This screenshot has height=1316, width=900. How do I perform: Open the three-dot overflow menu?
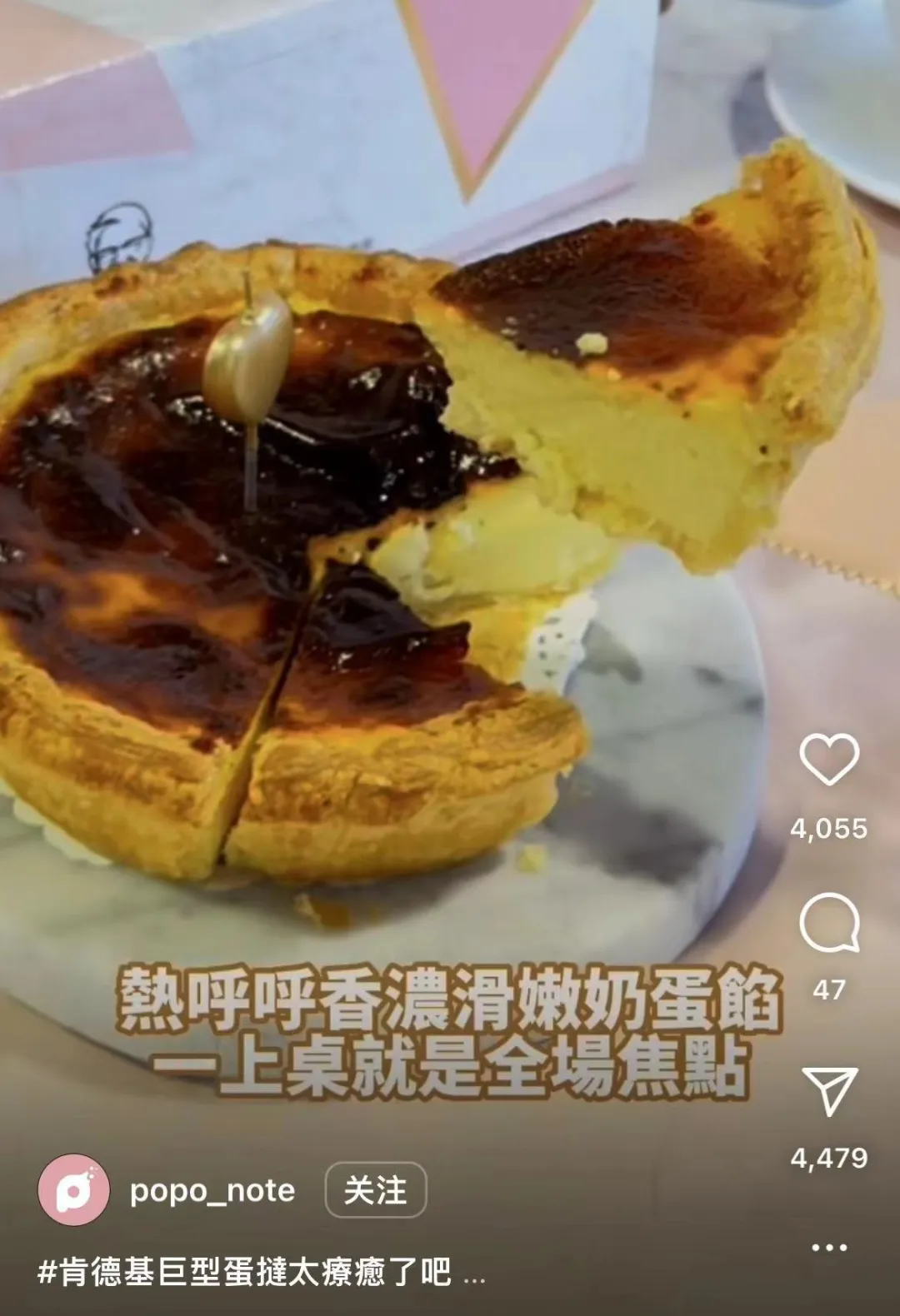(x=829, y=1247)
